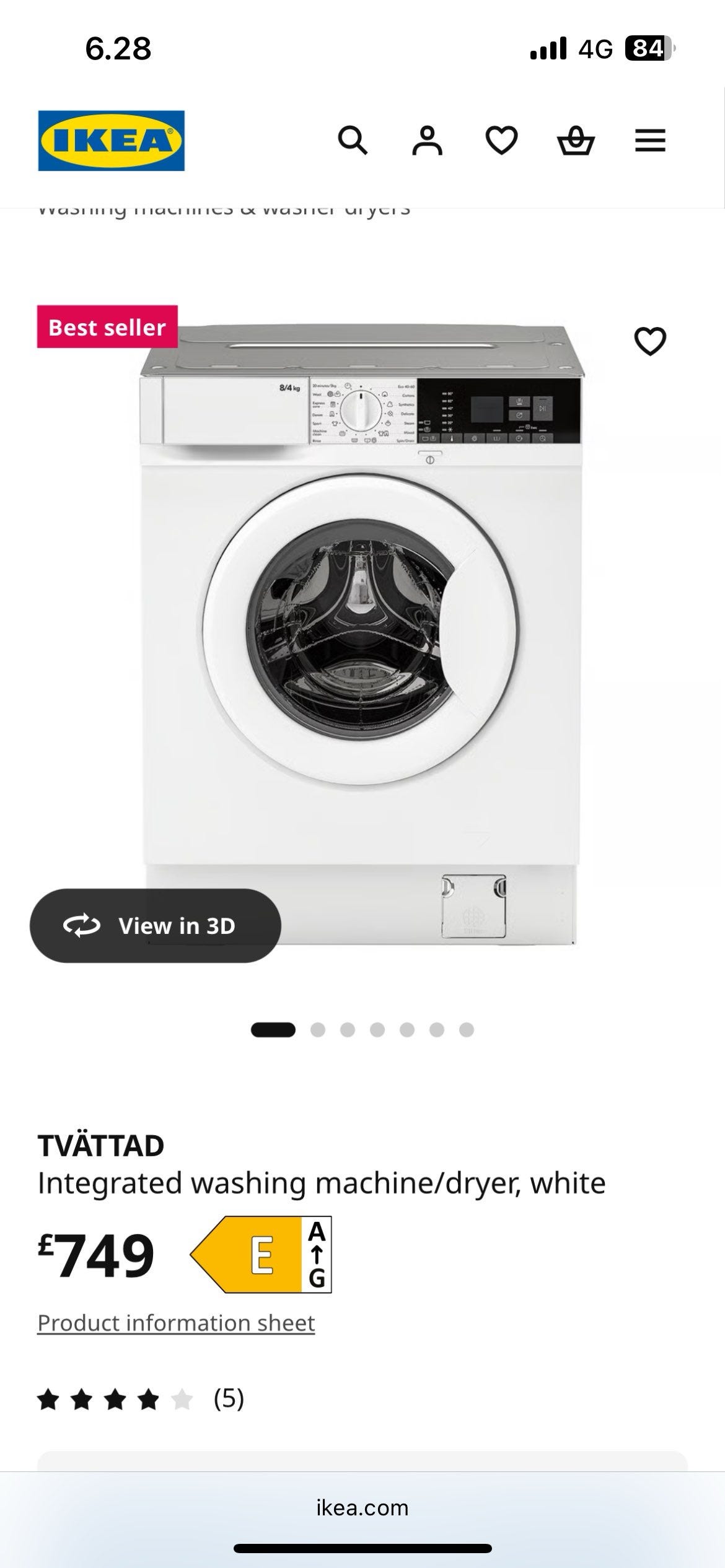Open the favourites heart in the header

(x=501, y=141)
